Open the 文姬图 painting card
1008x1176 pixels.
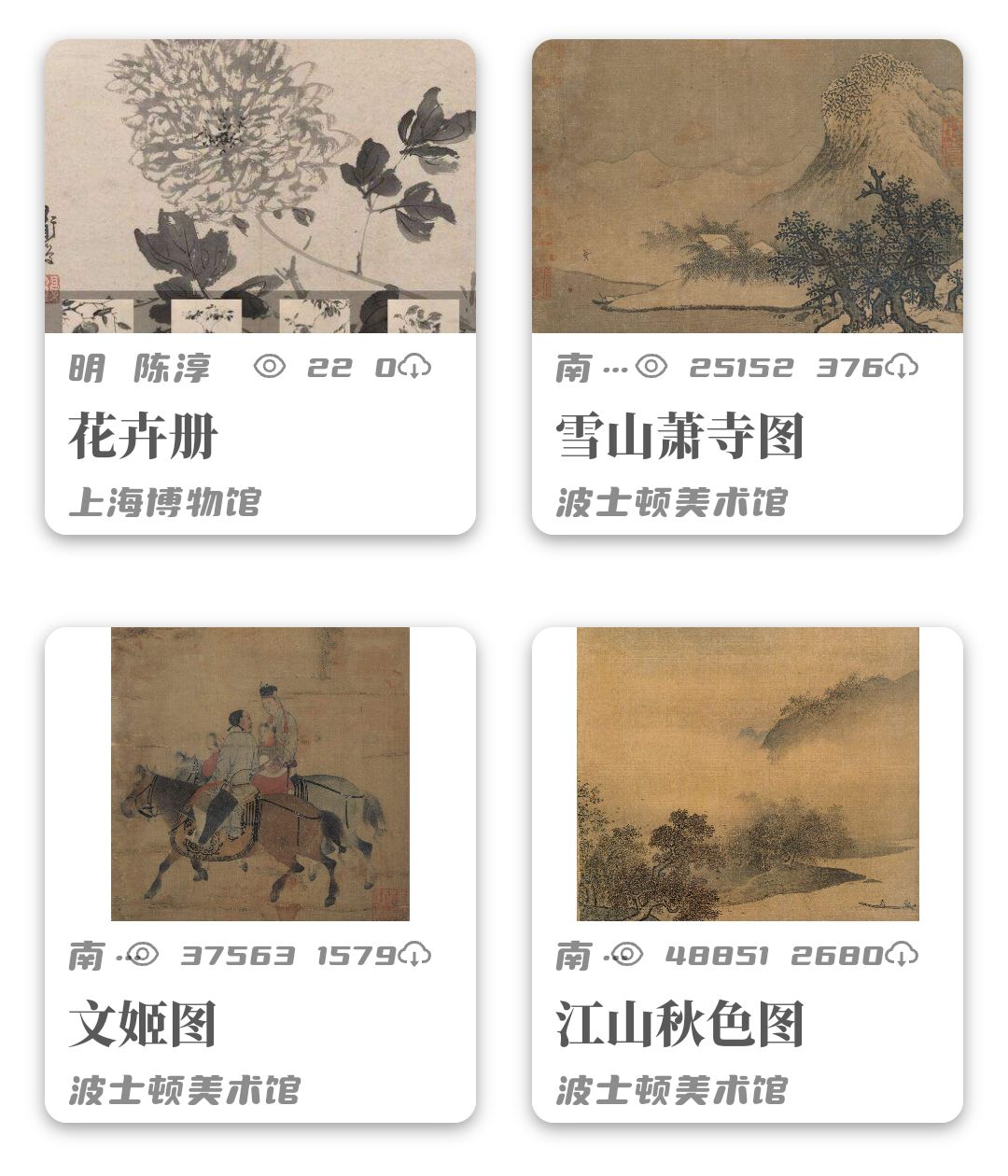coord(259,775)
